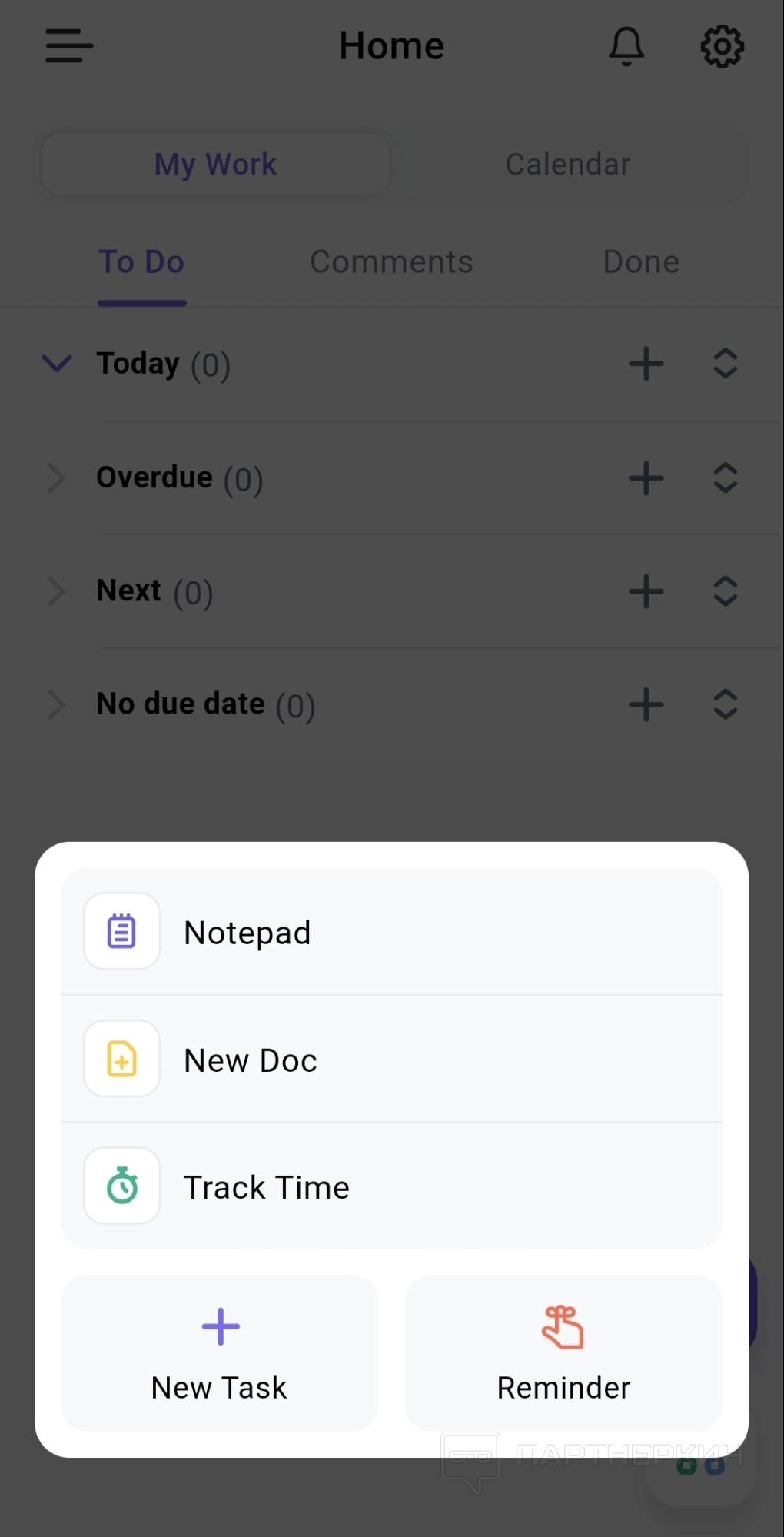784x1537 pixels.
Task: Add a task to Next section
Action: tap(646, 591)
